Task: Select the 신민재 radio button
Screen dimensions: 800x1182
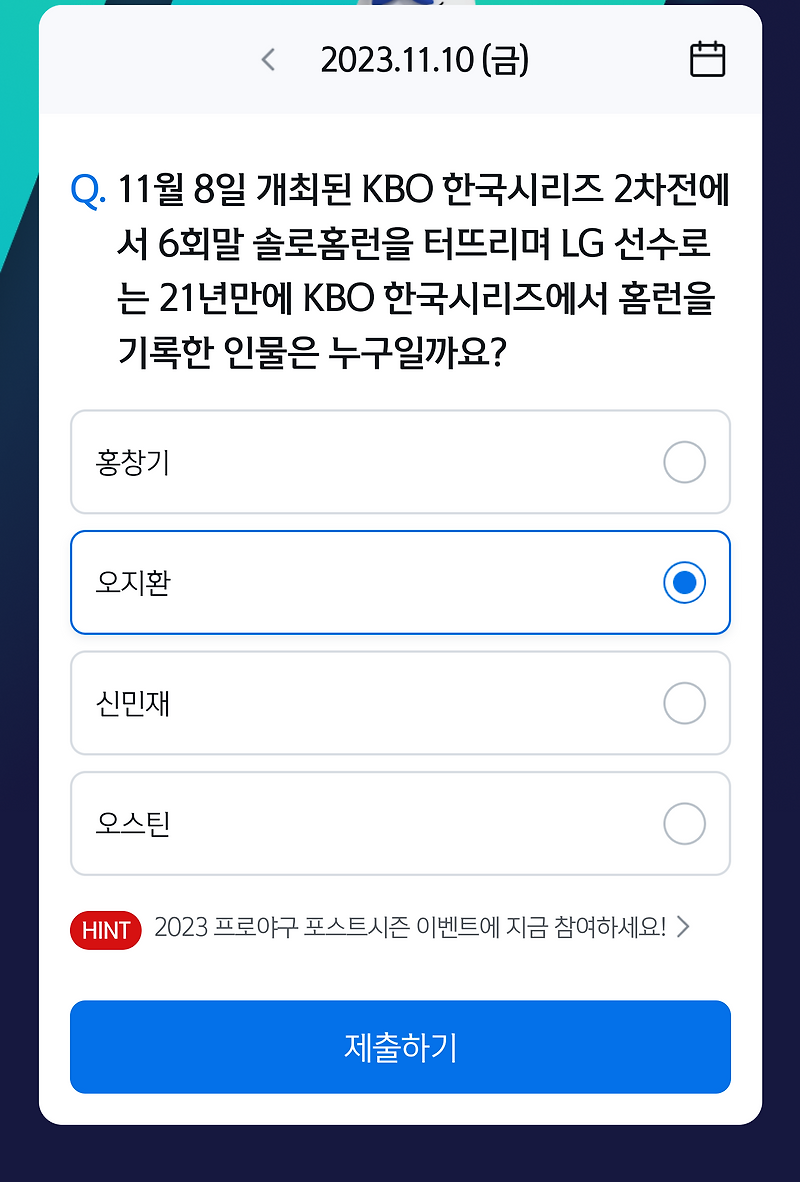Action: [x=684, y=703]
